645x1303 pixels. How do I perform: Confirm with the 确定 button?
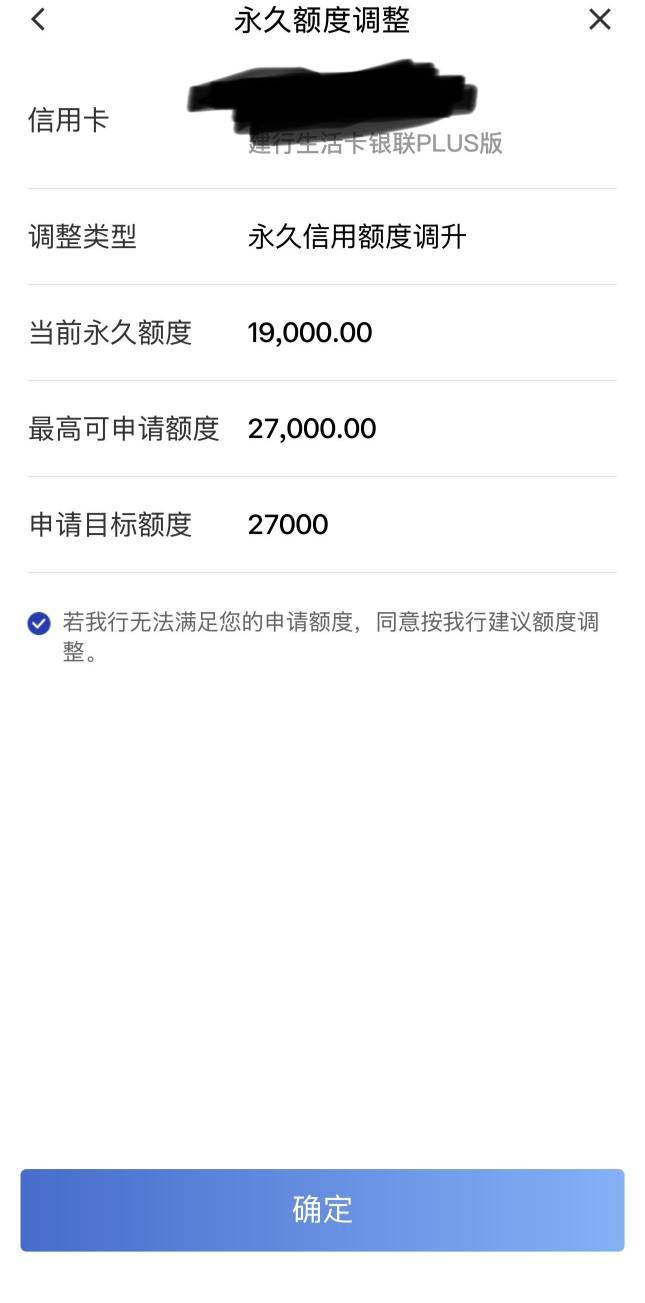[322, 1209]
